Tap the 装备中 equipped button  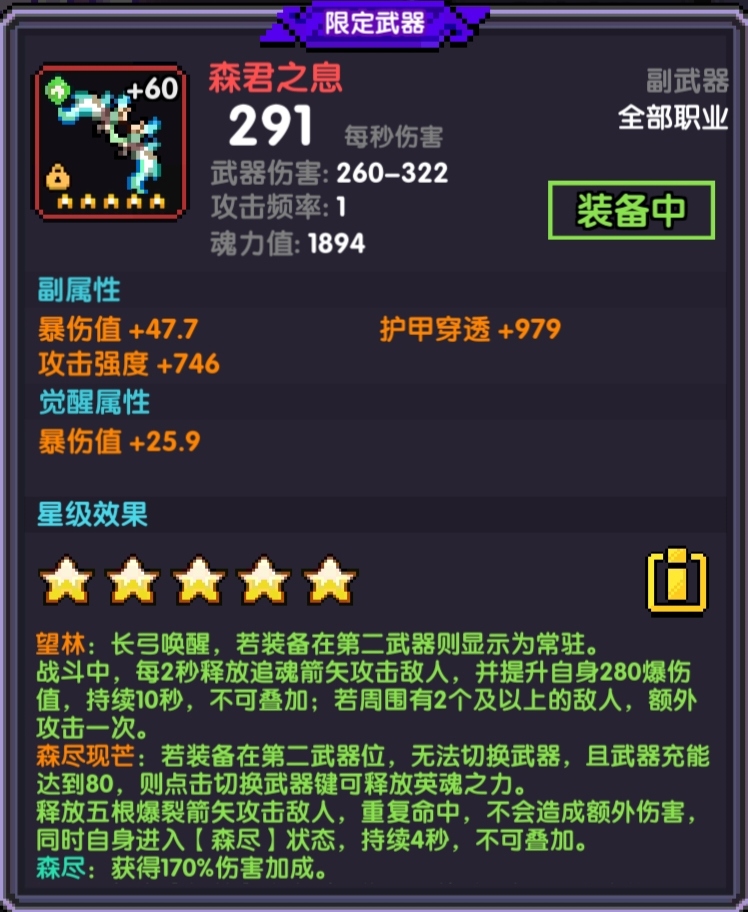point(631,210)
